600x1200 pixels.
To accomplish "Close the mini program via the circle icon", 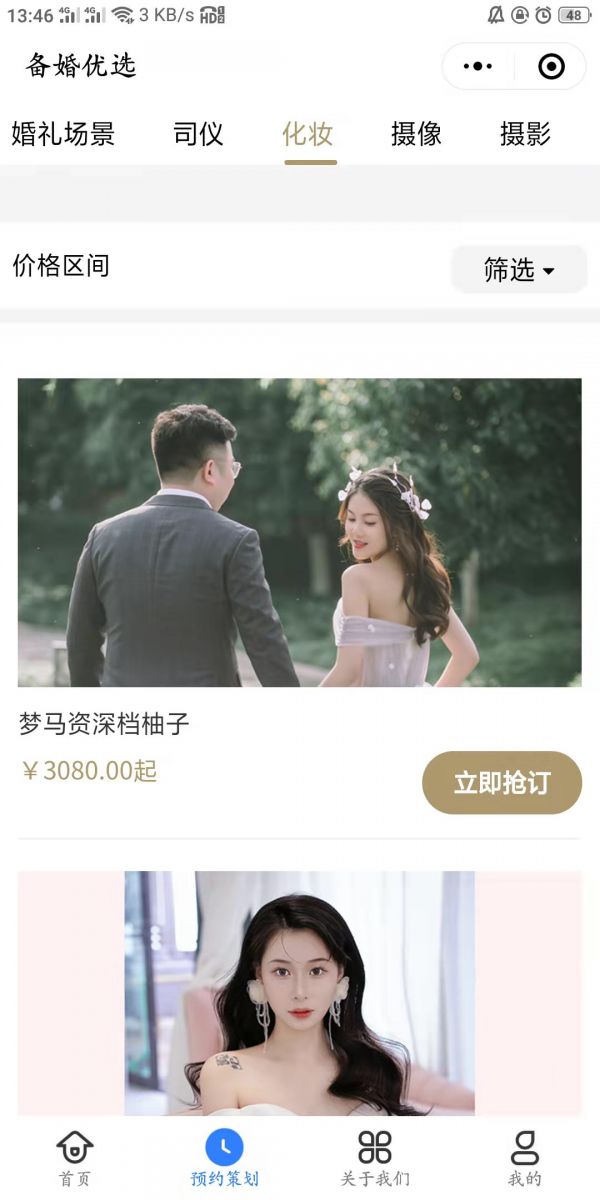I will tap(551, 67).
